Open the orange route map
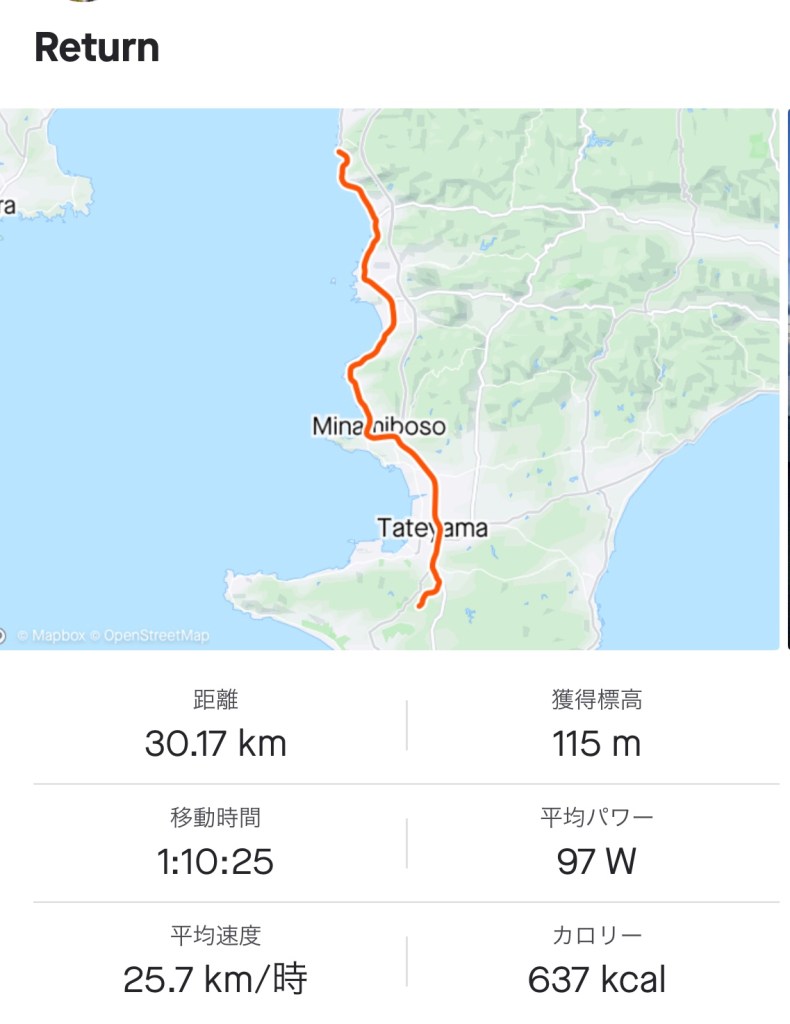 coord(389,378)
